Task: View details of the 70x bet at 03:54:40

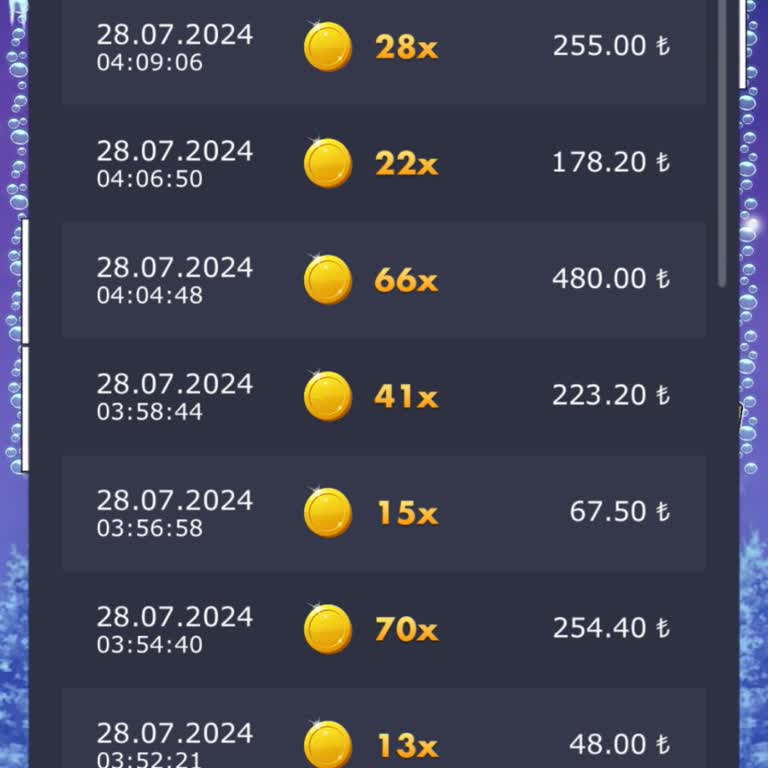Action: [384, 629]
